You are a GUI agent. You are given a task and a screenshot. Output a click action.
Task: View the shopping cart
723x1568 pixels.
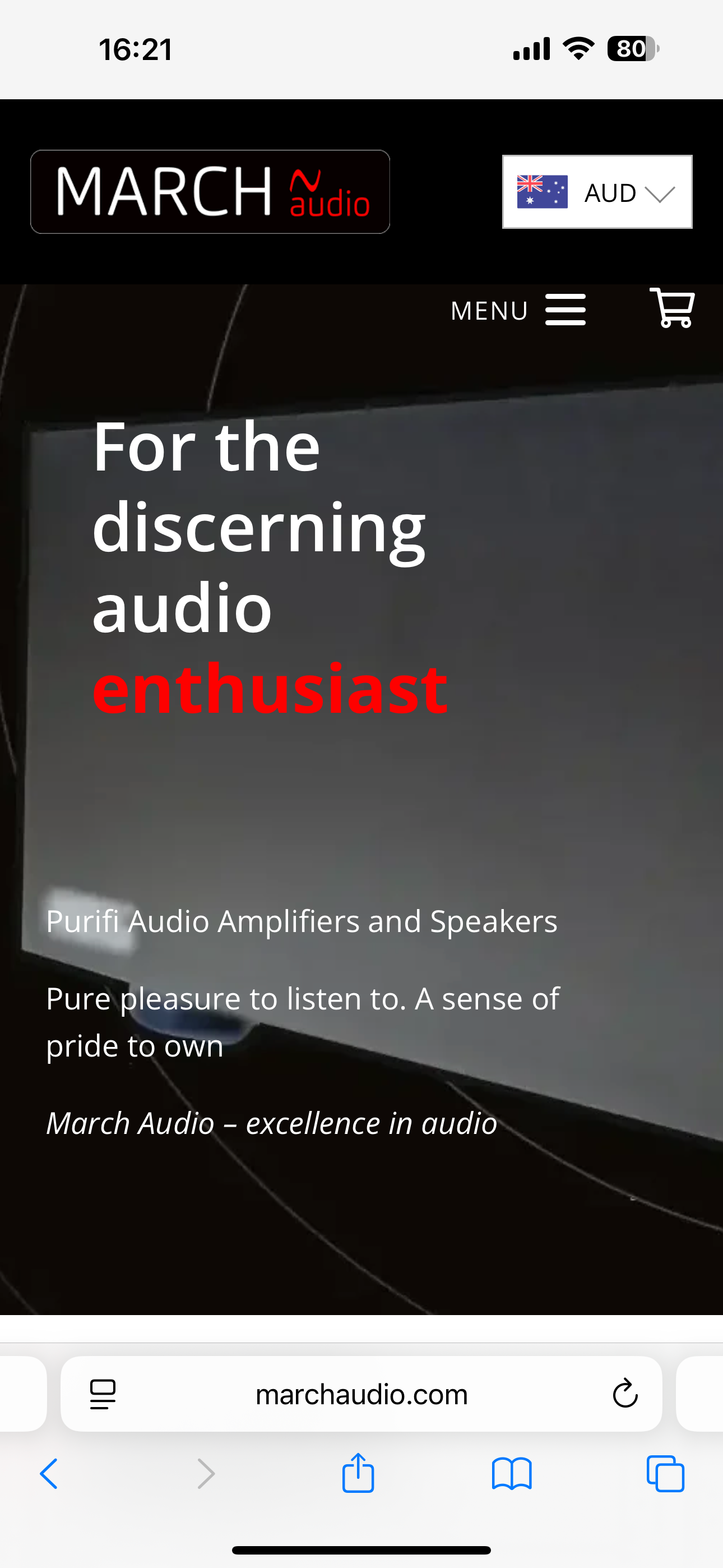[673, 308]
